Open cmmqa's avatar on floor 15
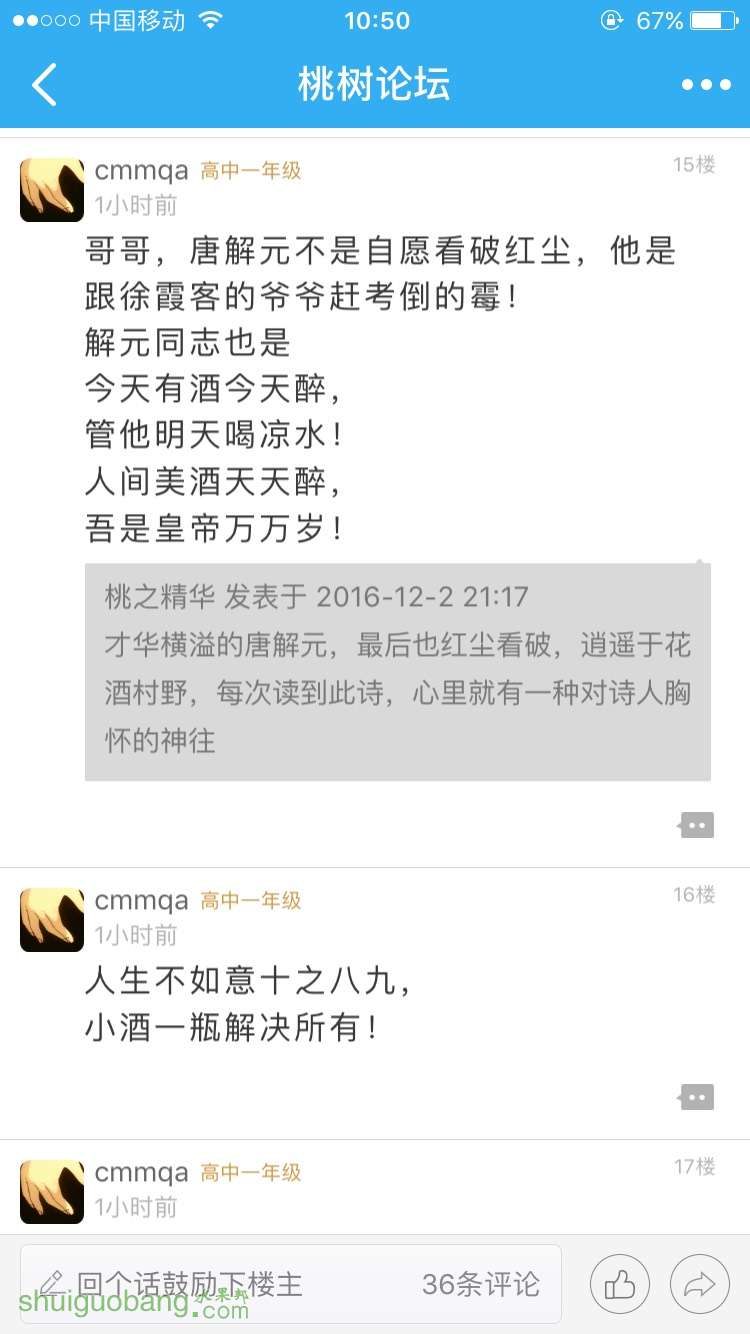 pyautogui.click(x=52, y=190)
